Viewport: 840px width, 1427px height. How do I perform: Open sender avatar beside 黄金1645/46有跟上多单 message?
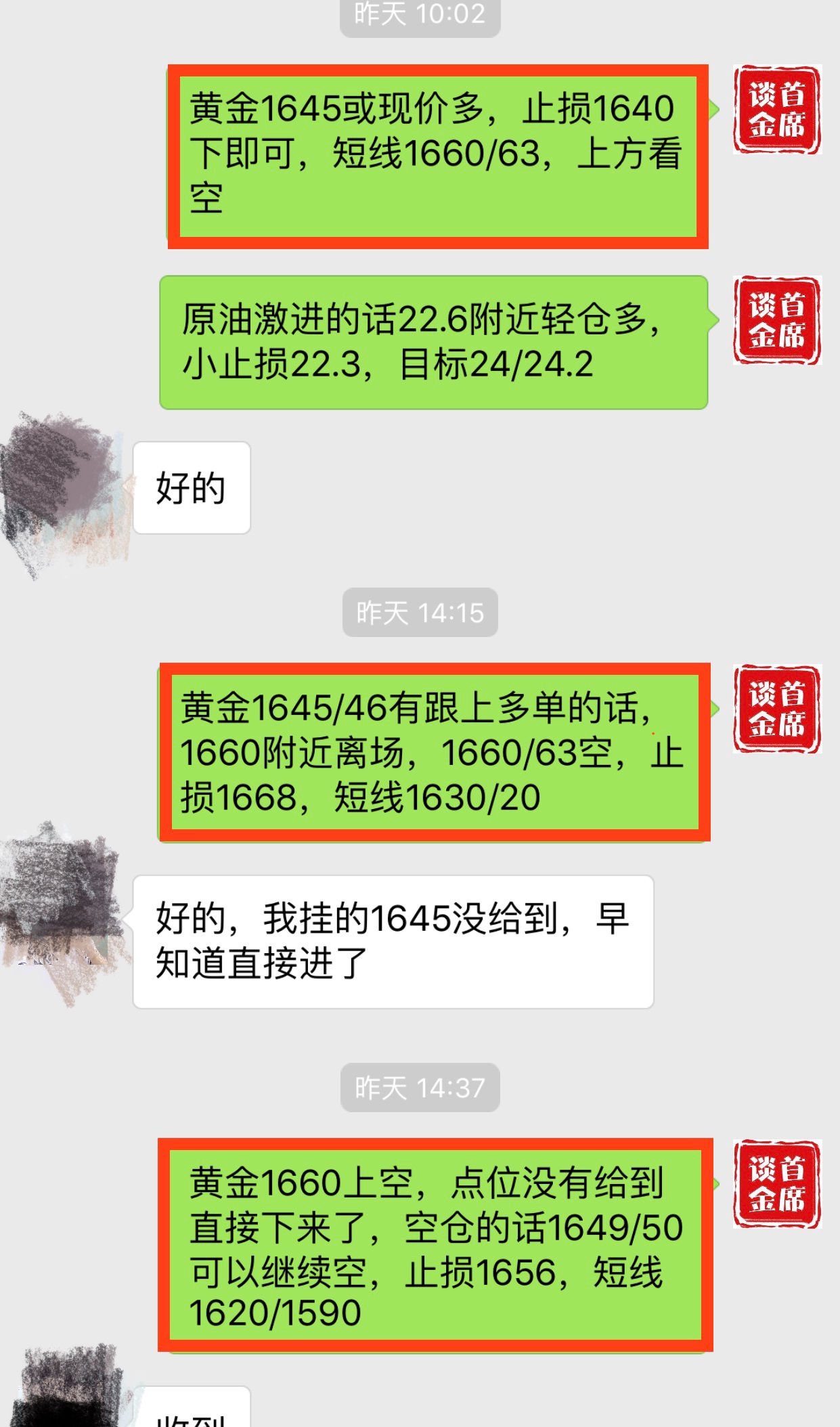coord(777,709)
